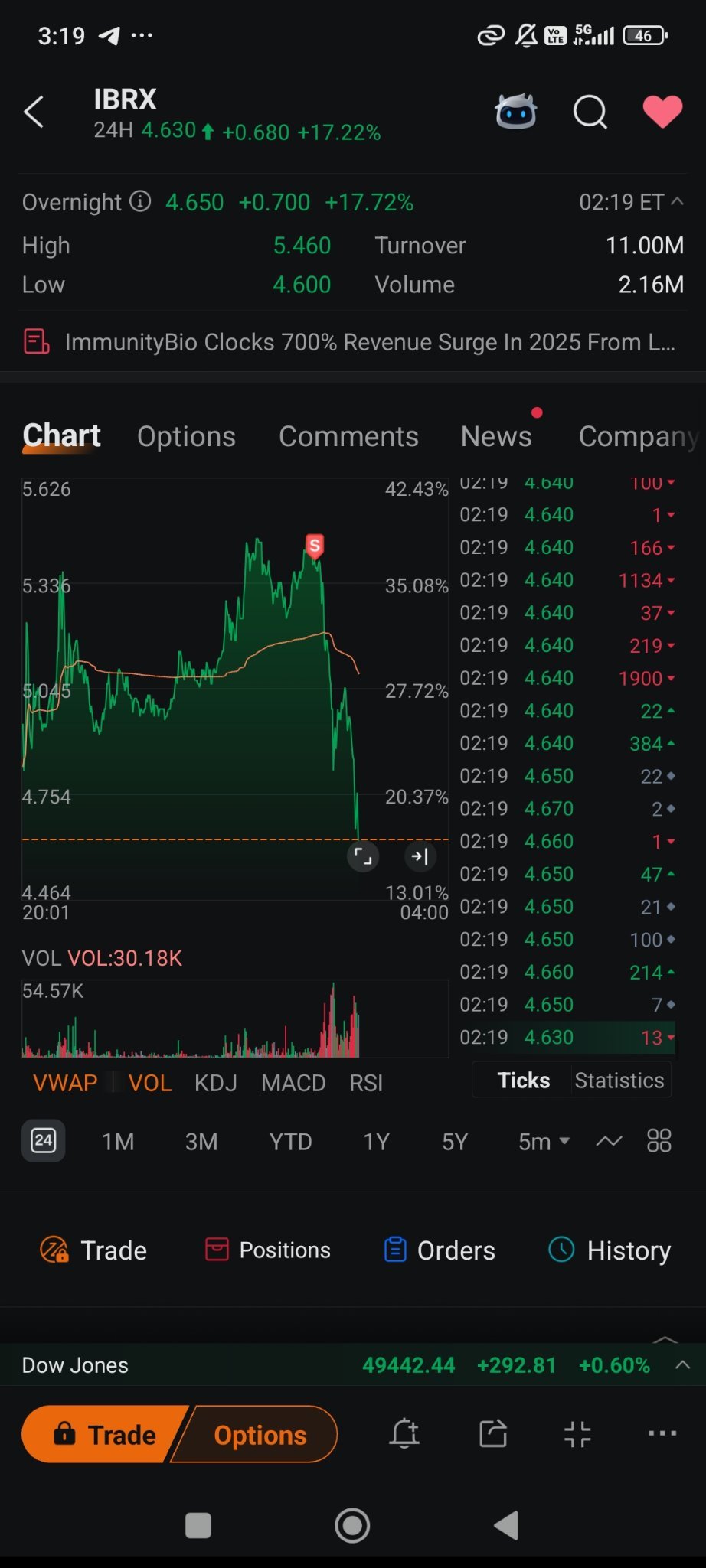Expand the chart to full screen
The height and width of the screenshot is (1568, 706).
tap(363, 856)
